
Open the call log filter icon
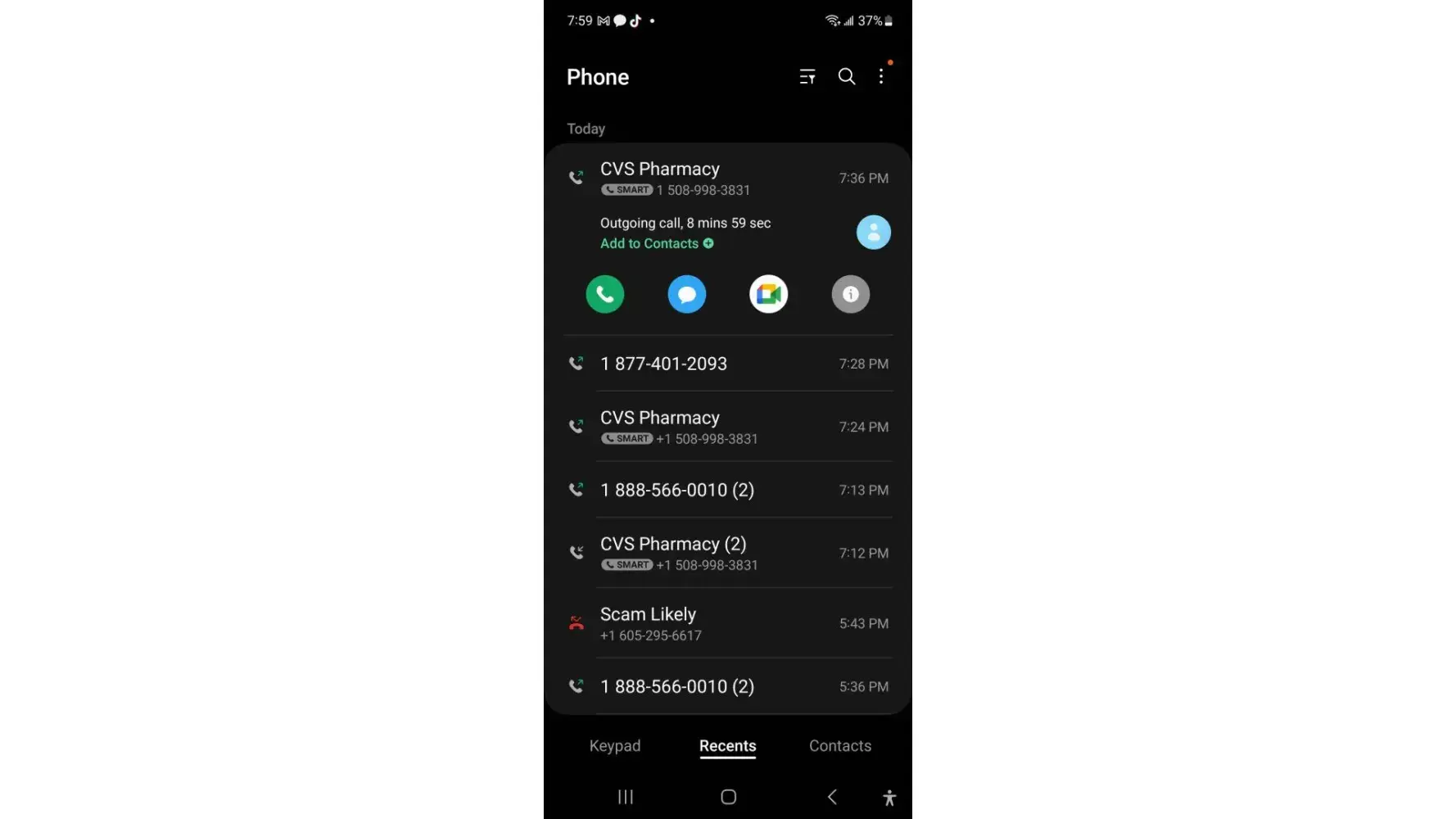pyautogui.click(x=807, y=77)
